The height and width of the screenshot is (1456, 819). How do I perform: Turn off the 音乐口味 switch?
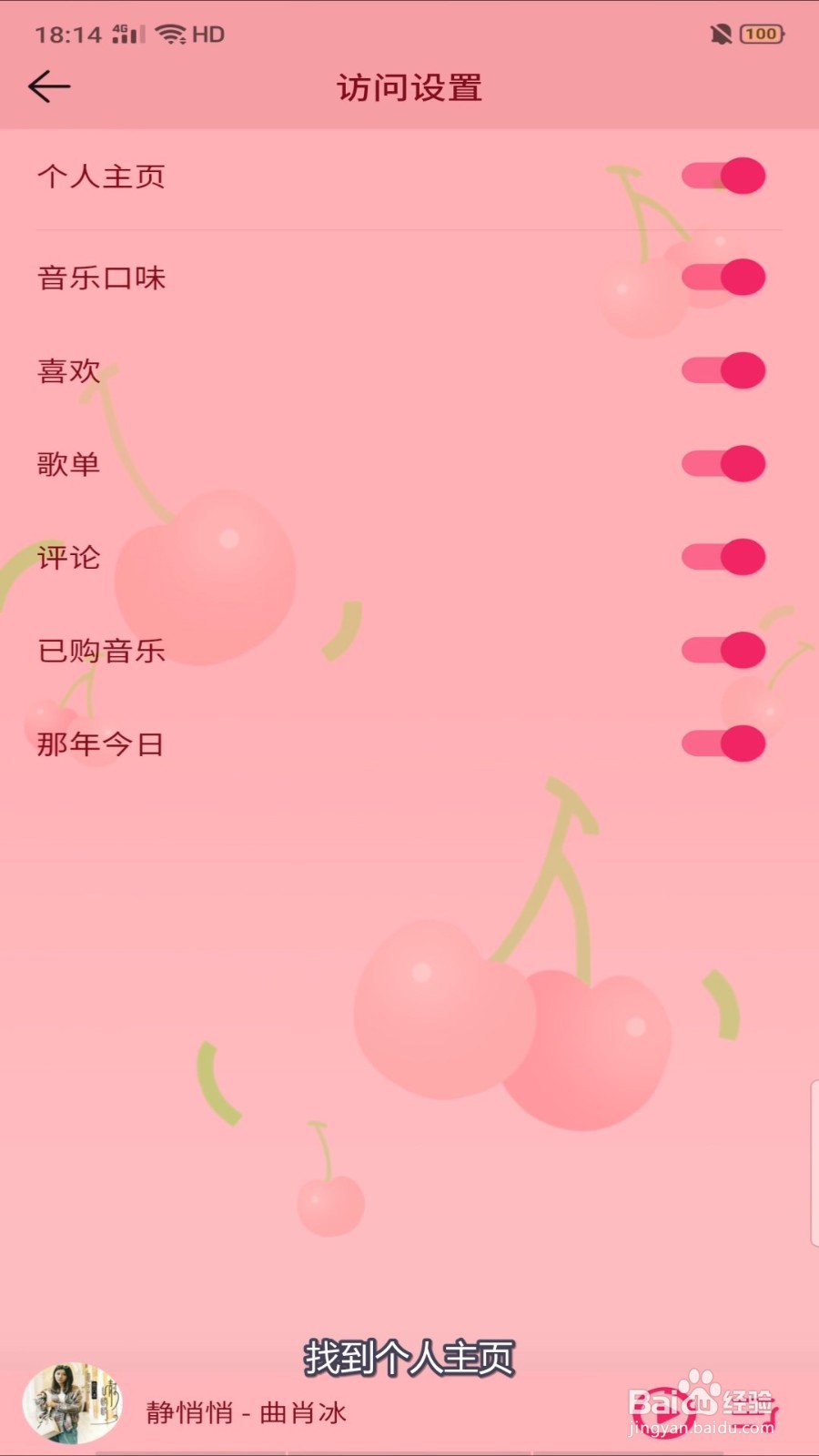pos(723,278)
